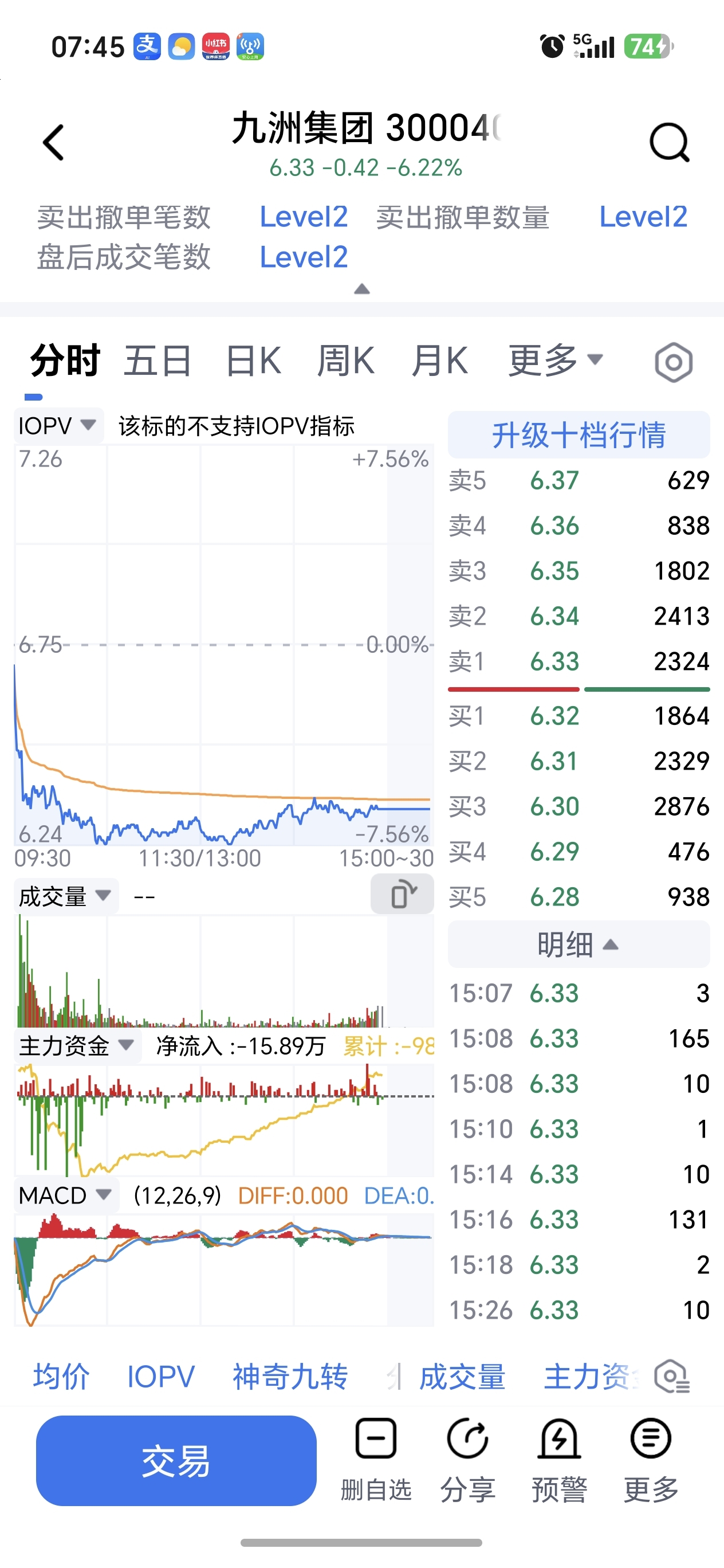The width and height of the screenshot is (724, 1568).
Task: Switch to the 五日 chart tab
Action: pyautogui.click(x=158, y=360)
